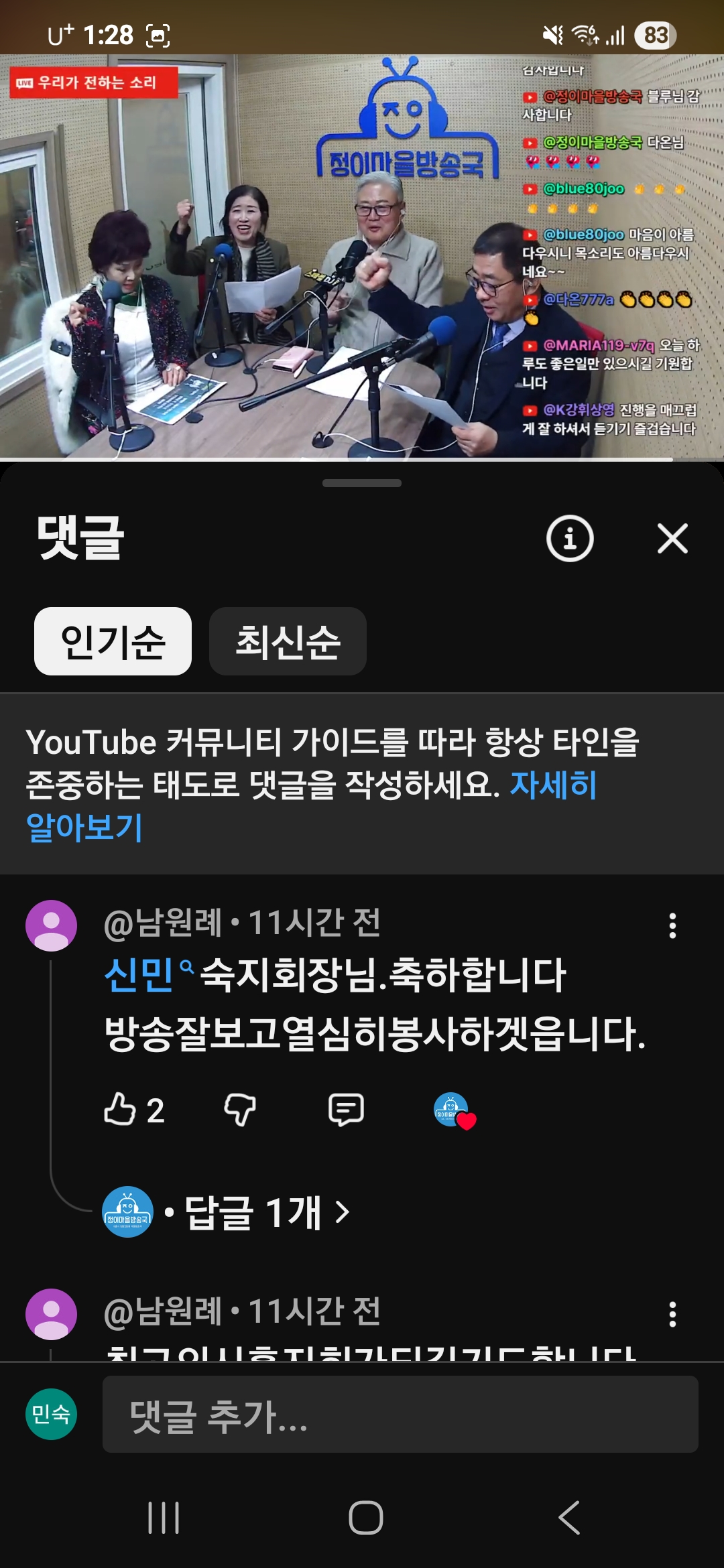Reply to the 신민숙지회장님 축하합니다 comment
The width and height of the screenshot is (724, 1568).
coord(346,1109)
